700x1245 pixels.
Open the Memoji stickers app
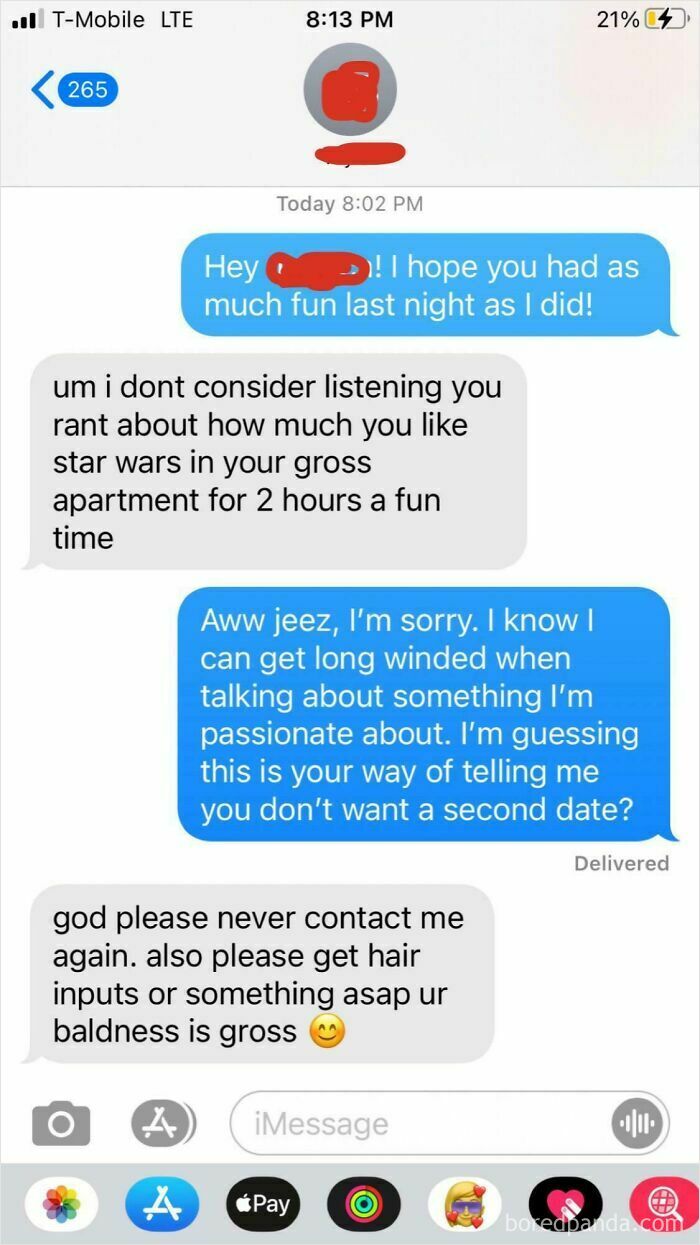coord(465,1204)
